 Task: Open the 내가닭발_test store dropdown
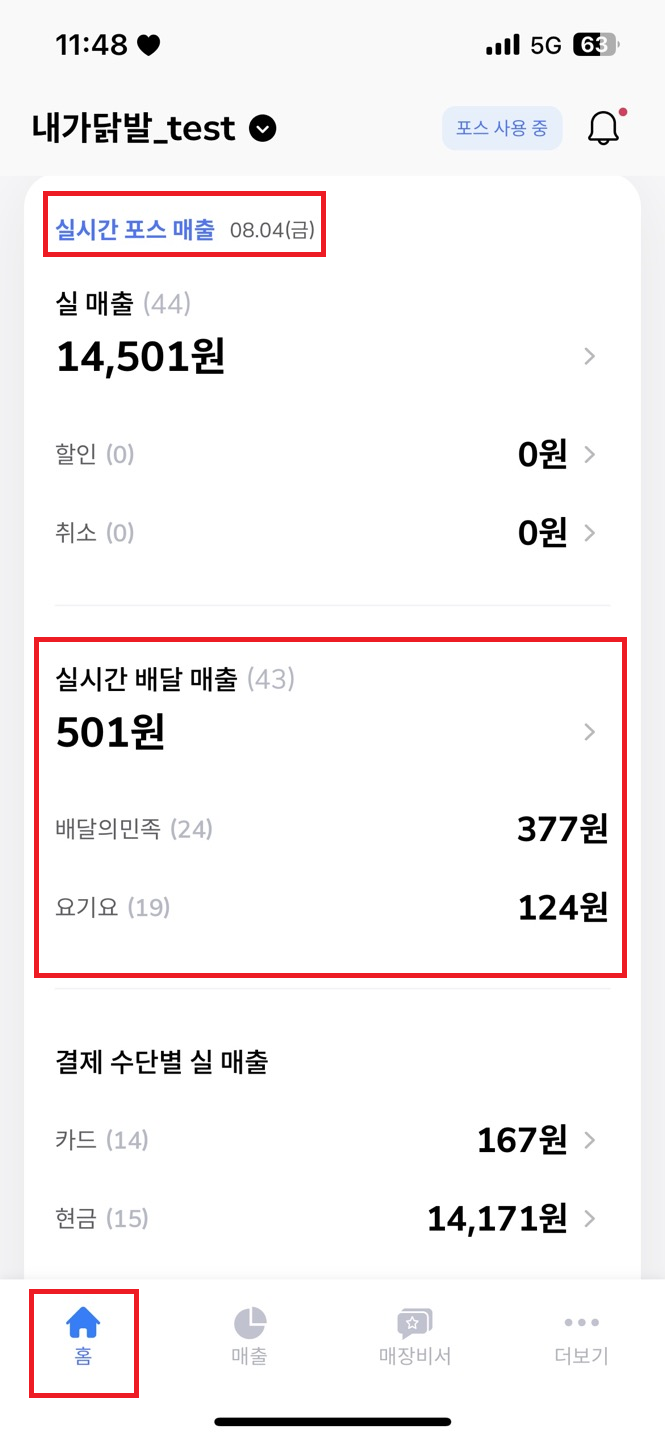(x=262, y=129)
